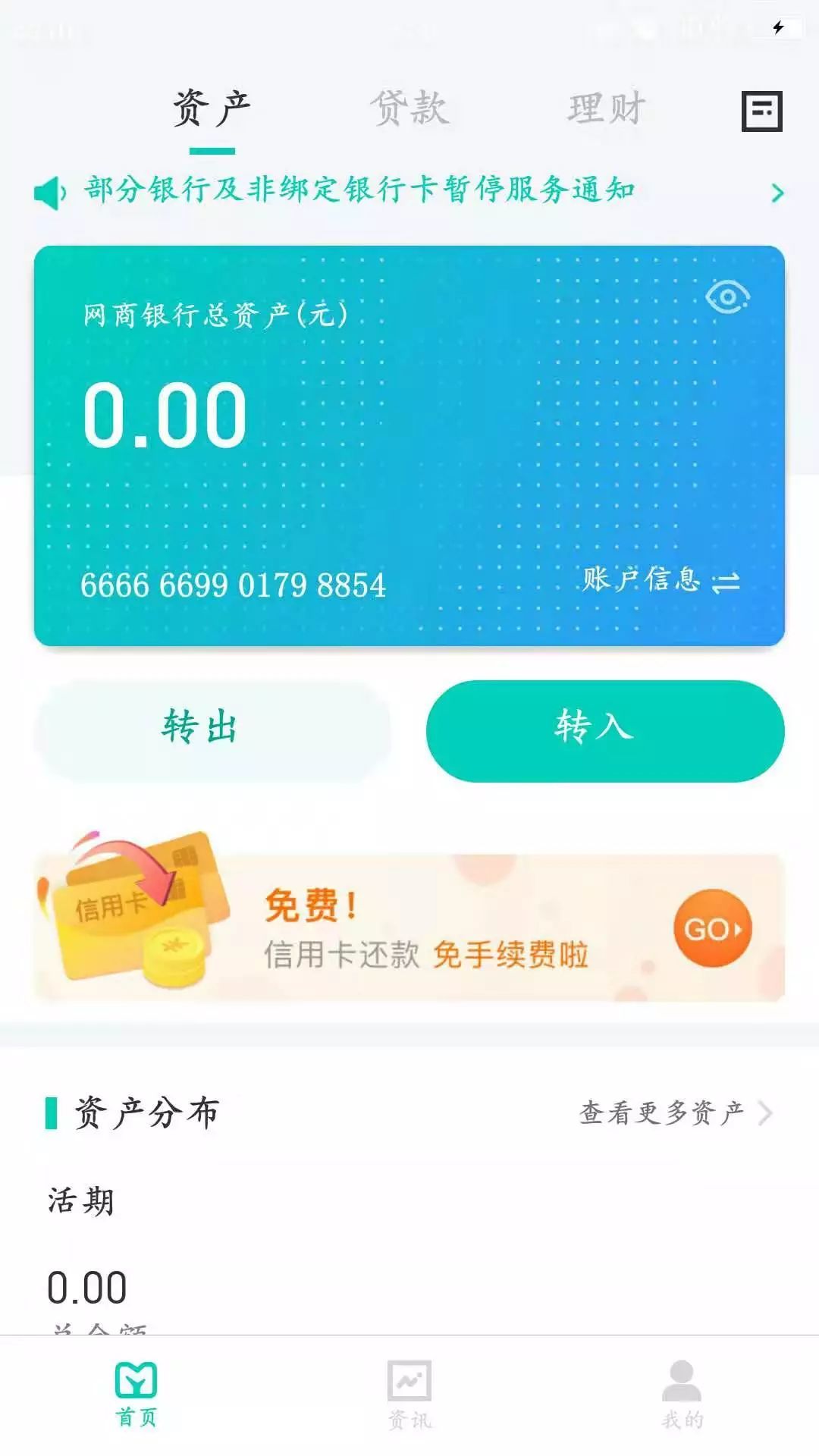Switch to the 资讯 bottom tab

click(409, 1394)
